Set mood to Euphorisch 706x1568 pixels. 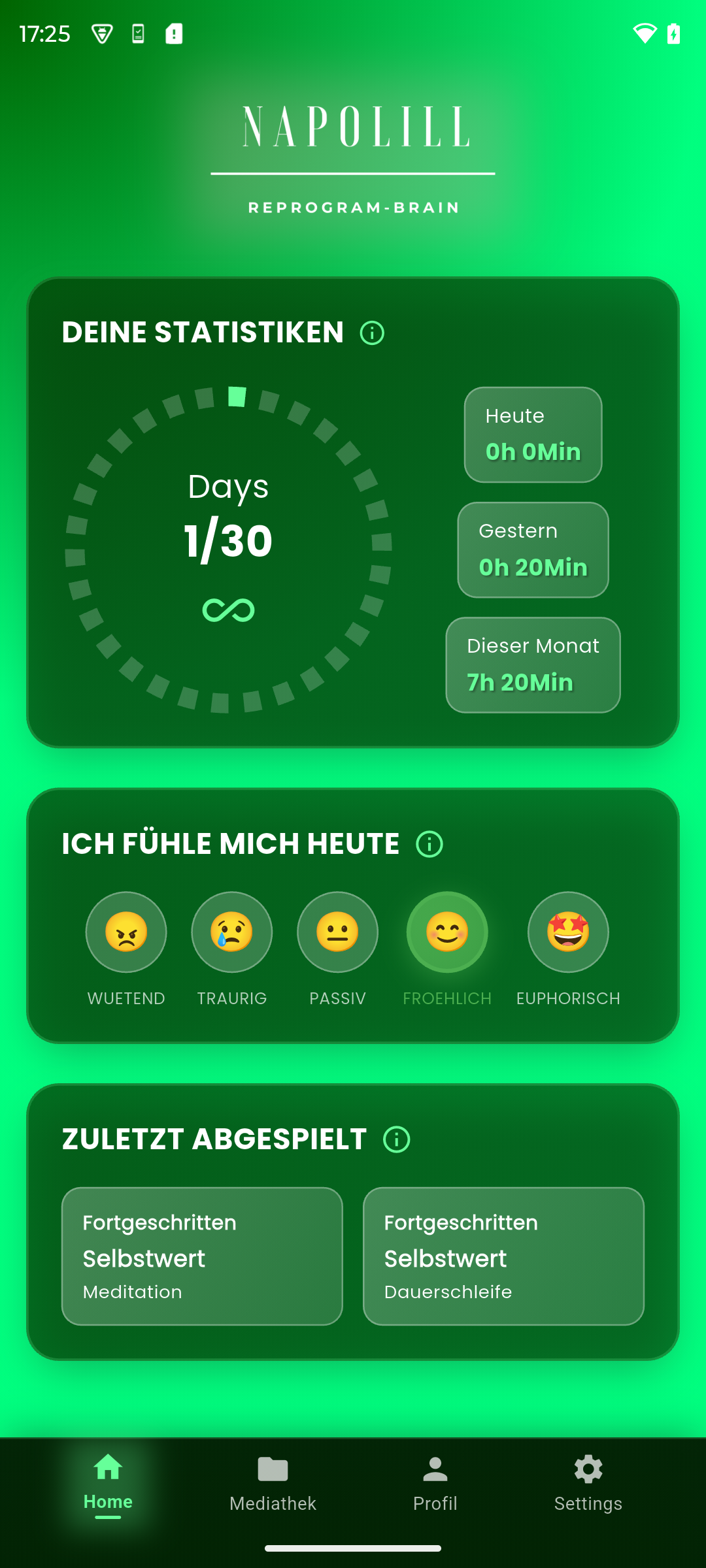(x=568, y=932)
